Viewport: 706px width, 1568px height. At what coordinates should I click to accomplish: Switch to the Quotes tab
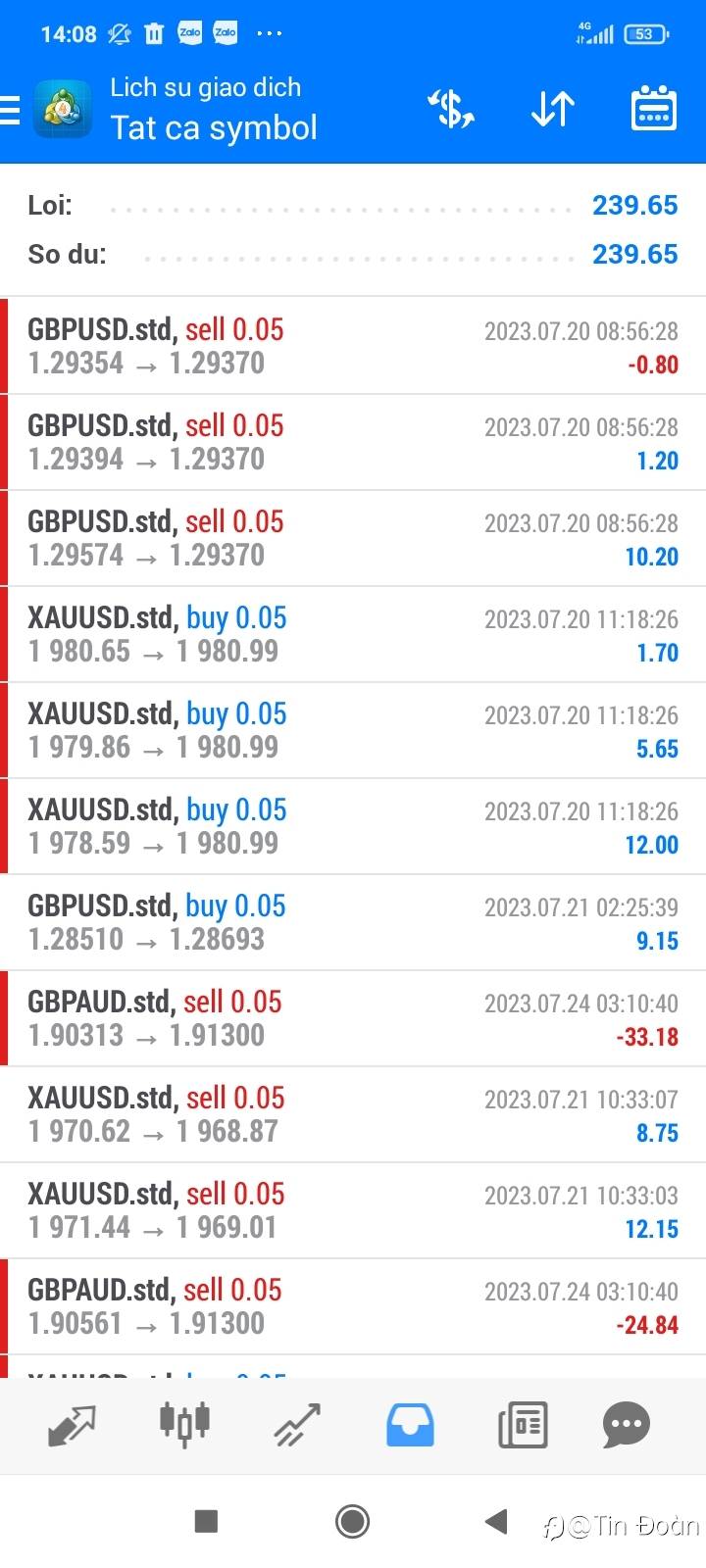pos(72,1424)
